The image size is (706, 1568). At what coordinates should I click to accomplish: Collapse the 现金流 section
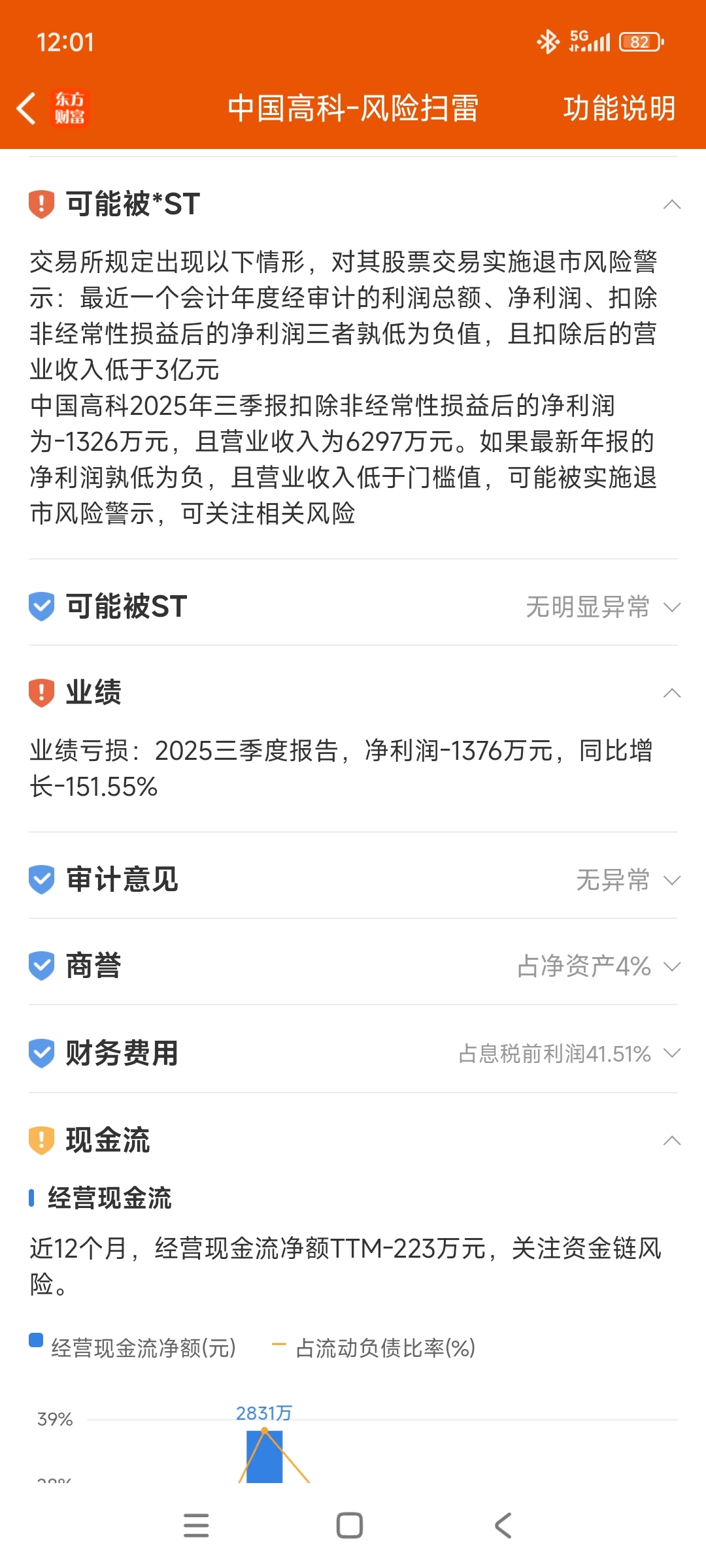coord(671,1141)
